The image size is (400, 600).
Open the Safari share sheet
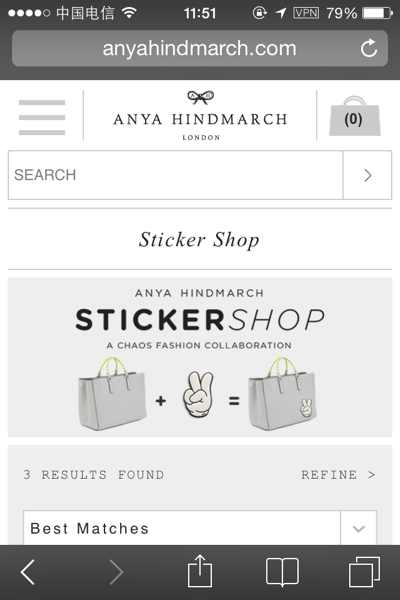click(x=199, y=570)
